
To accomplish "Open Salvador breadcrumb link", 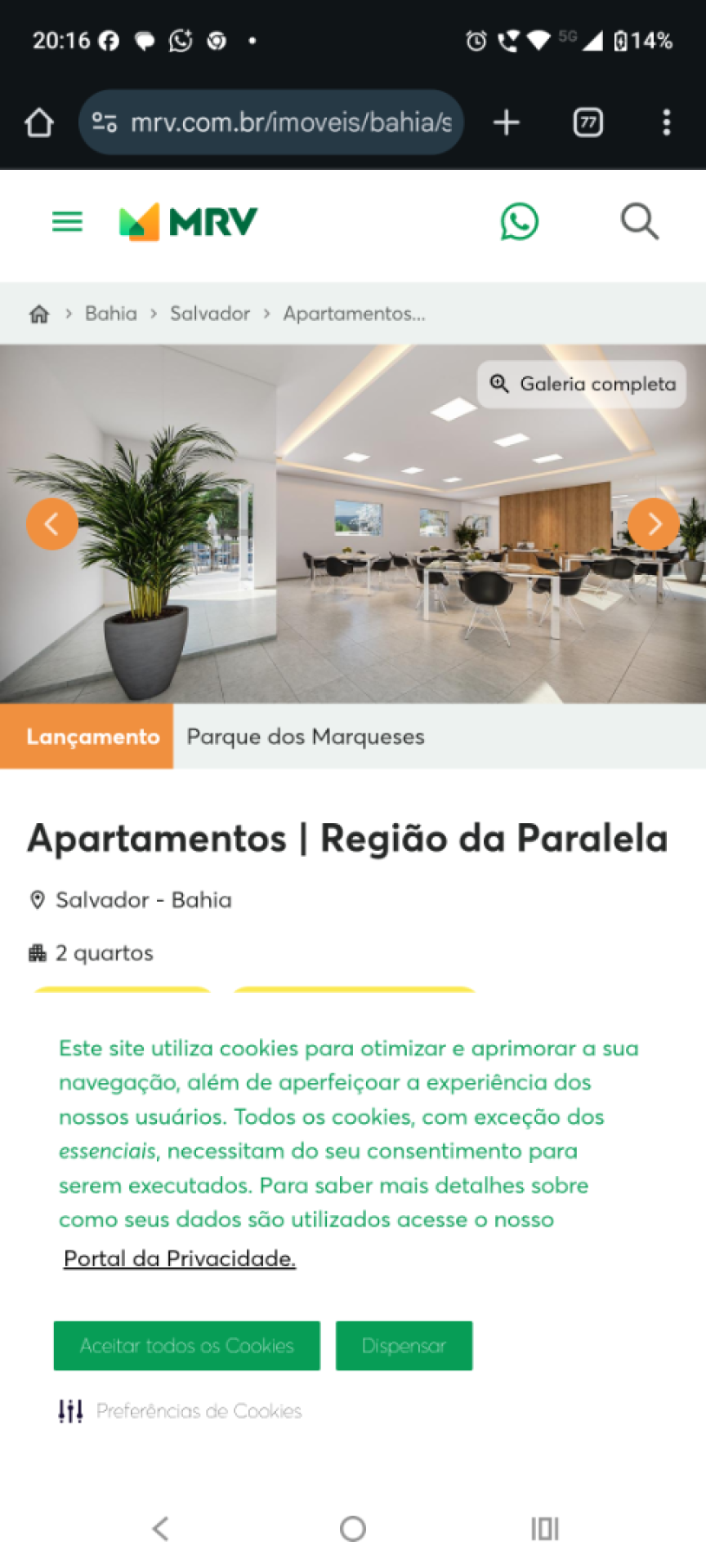I will [x=210, y=314].
